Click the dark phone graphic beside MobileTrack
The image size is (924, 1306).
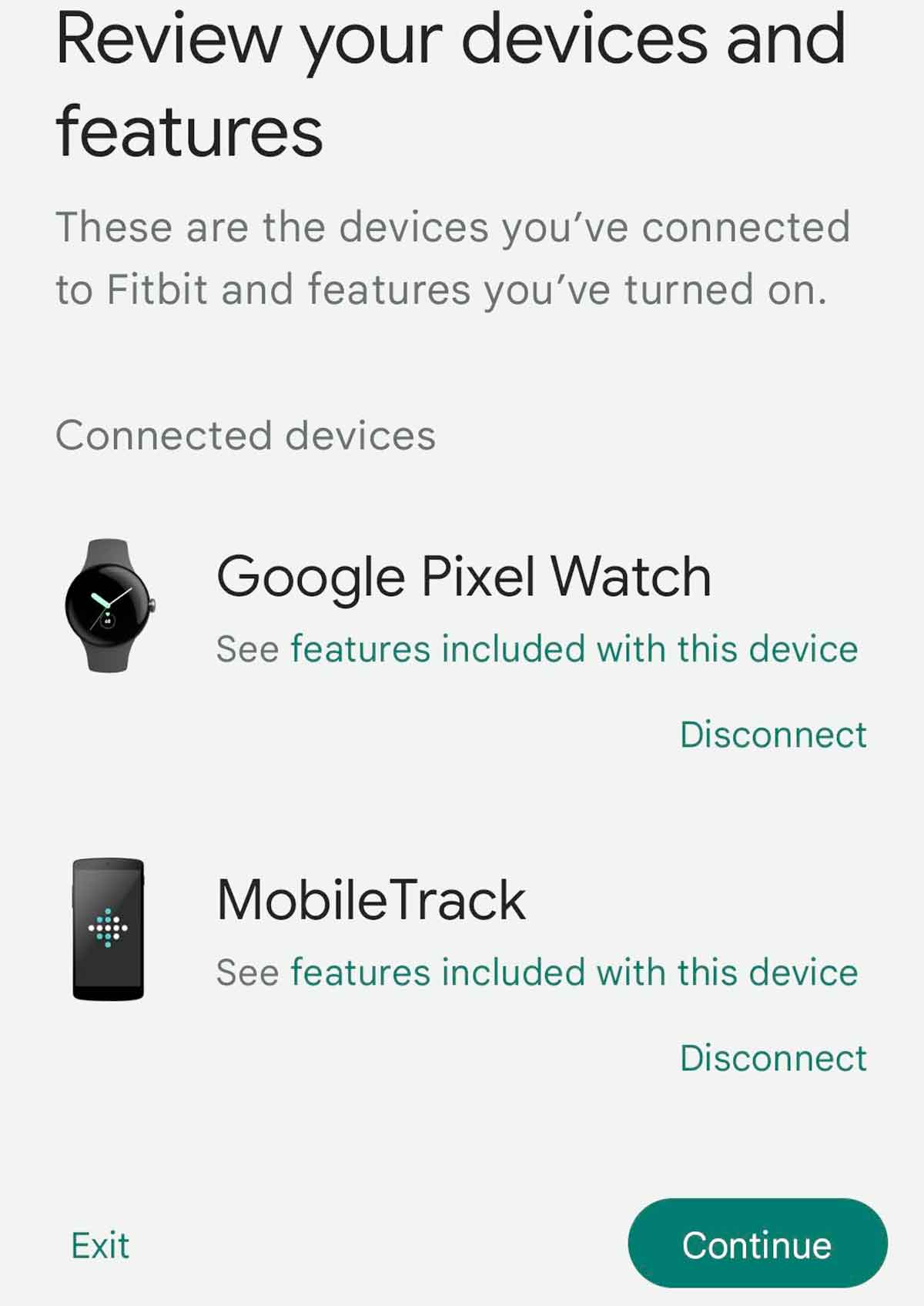pos(108,928)
